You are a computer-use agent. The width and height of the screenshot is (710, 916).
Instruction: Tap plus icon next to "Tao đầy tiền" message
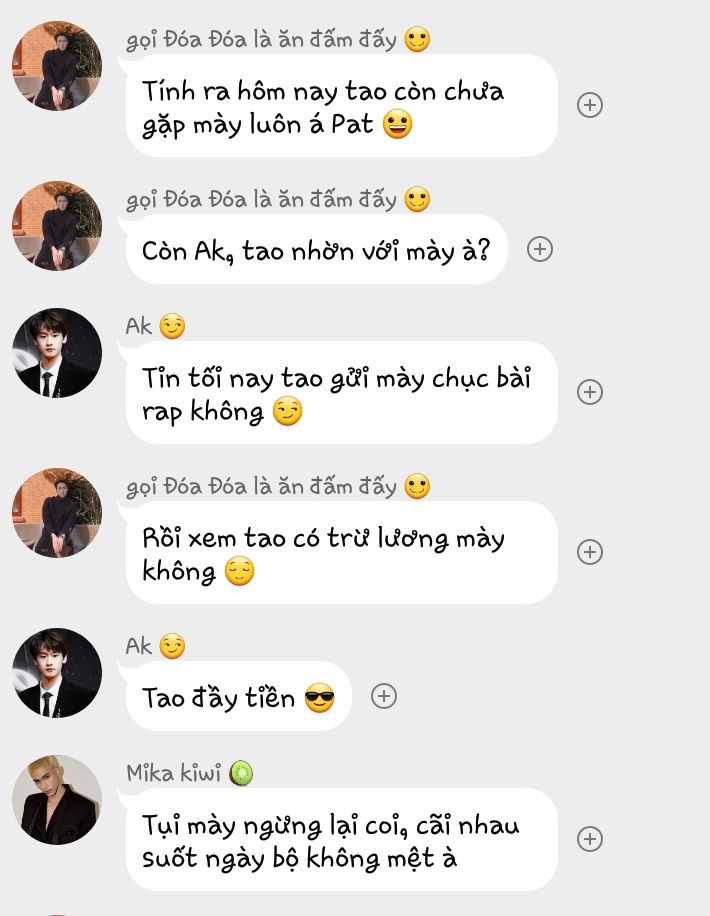point(384,696)
